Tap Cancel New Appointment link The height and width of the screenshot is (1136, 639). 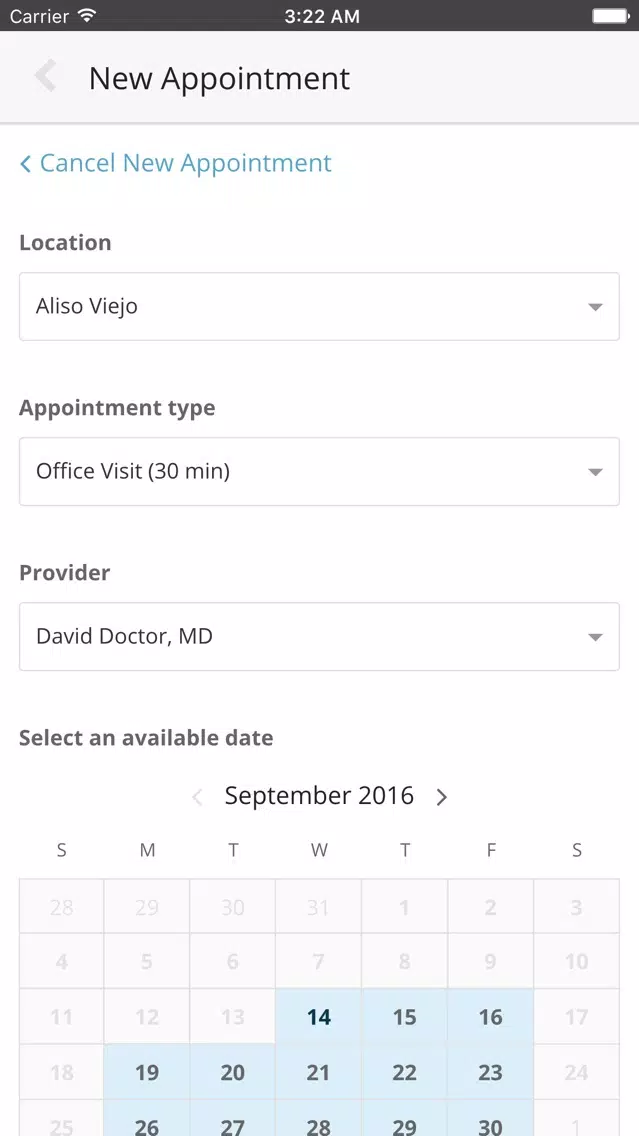pyautogui.click(x=175, y=163)
